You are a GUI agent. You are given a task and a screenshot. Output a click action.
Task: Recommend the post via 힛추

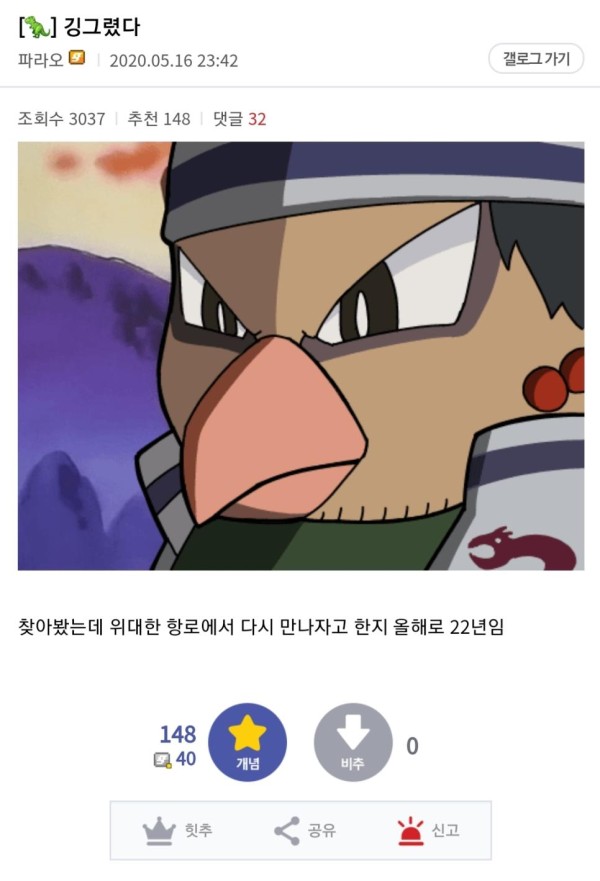point(178,830)
